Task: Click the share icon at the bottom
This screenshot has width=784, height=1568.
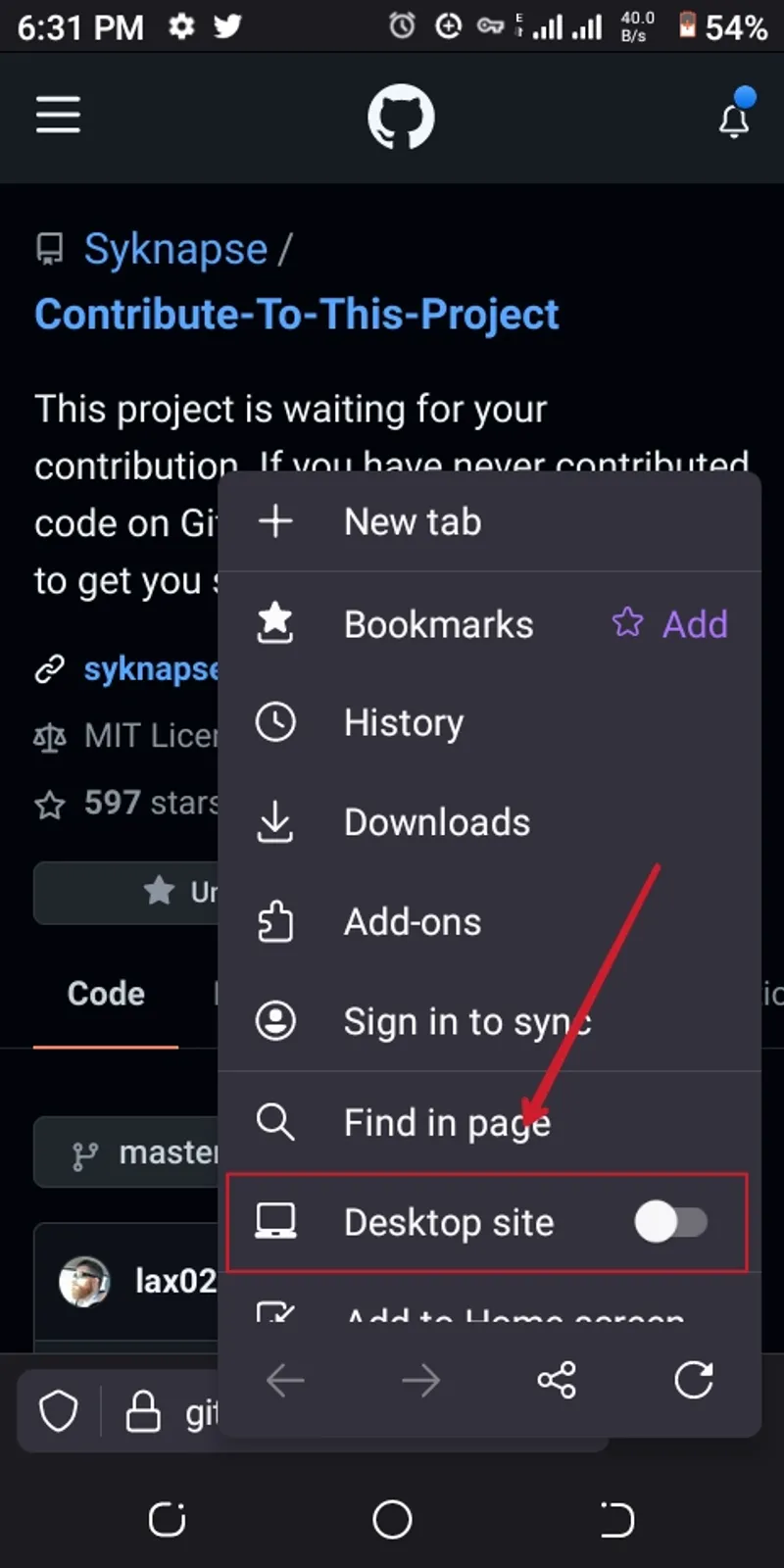Action: 557,1381
